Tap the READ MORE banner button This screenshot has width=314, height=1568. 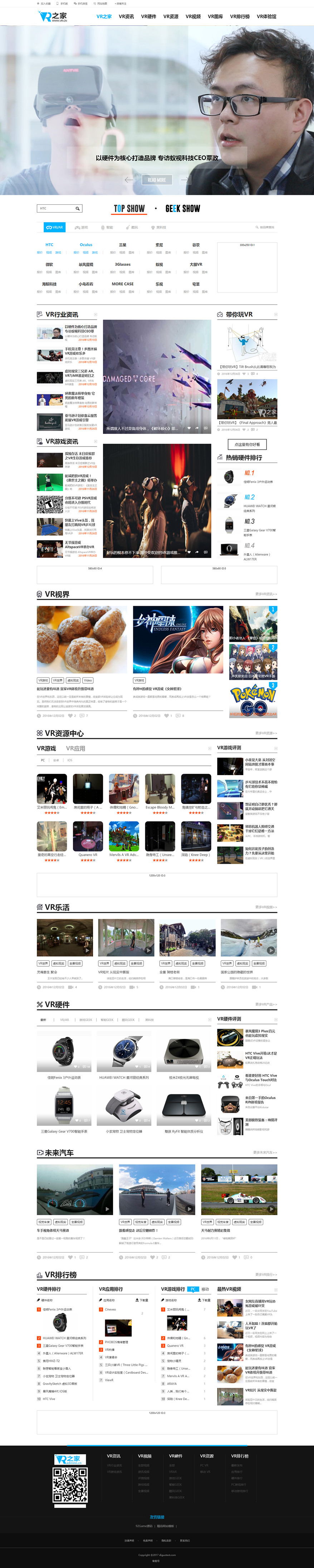point(157,180)
